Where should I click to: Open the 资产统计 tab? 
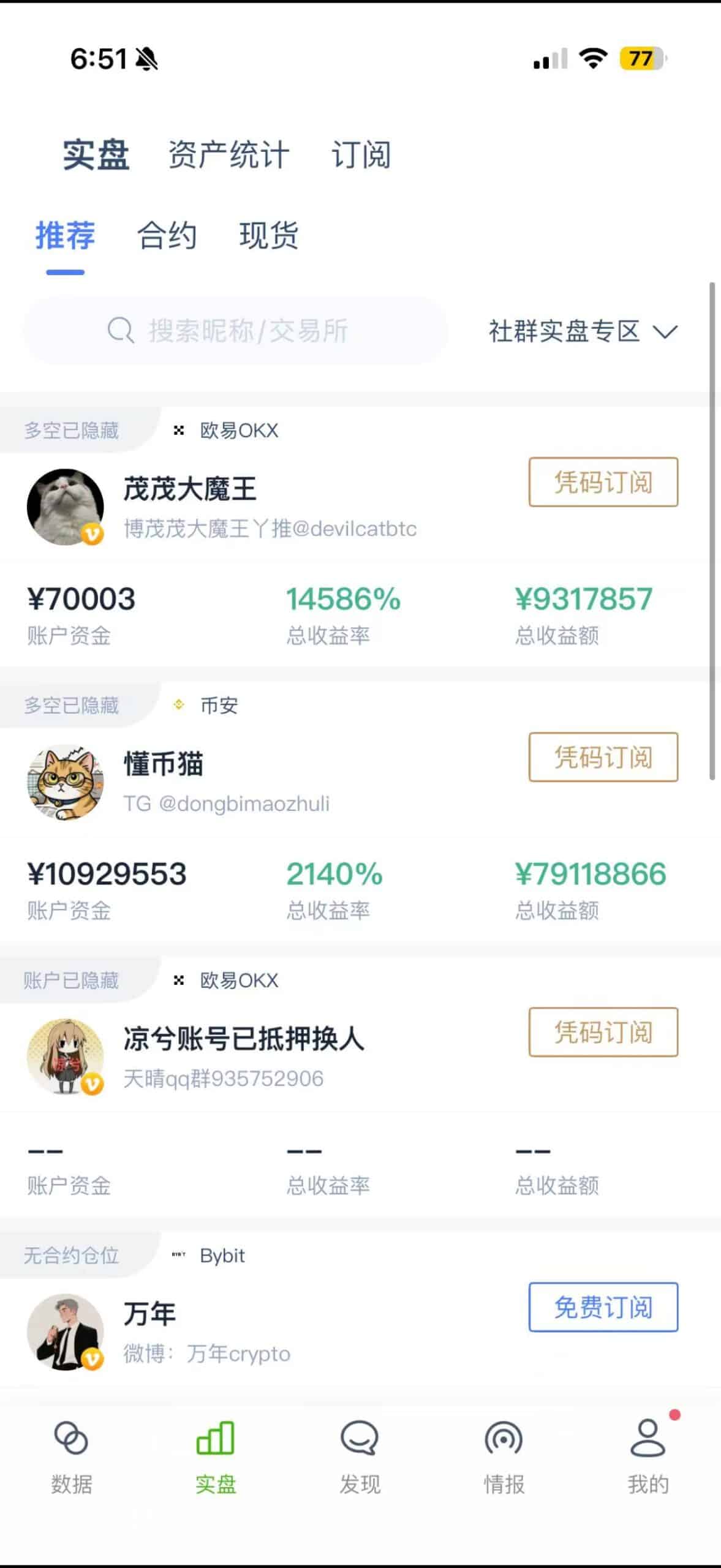[228, 154]
